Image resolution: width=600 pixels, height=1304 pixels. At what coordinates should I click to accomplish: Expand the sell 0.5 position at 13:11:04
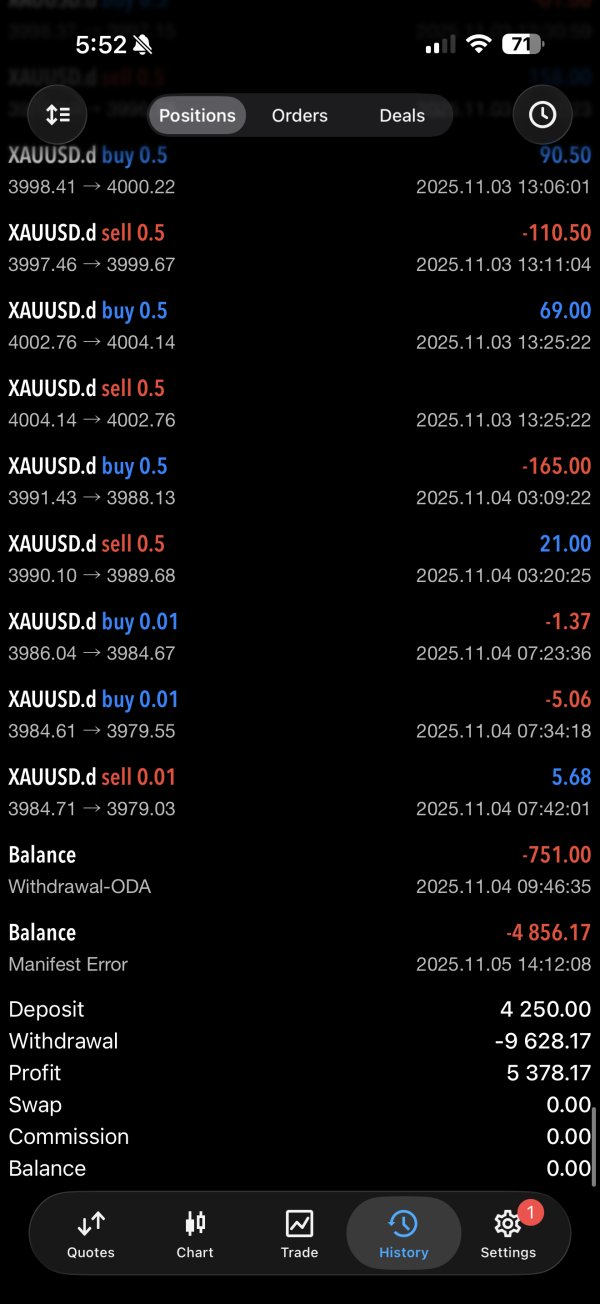click(x=300, y=248)
